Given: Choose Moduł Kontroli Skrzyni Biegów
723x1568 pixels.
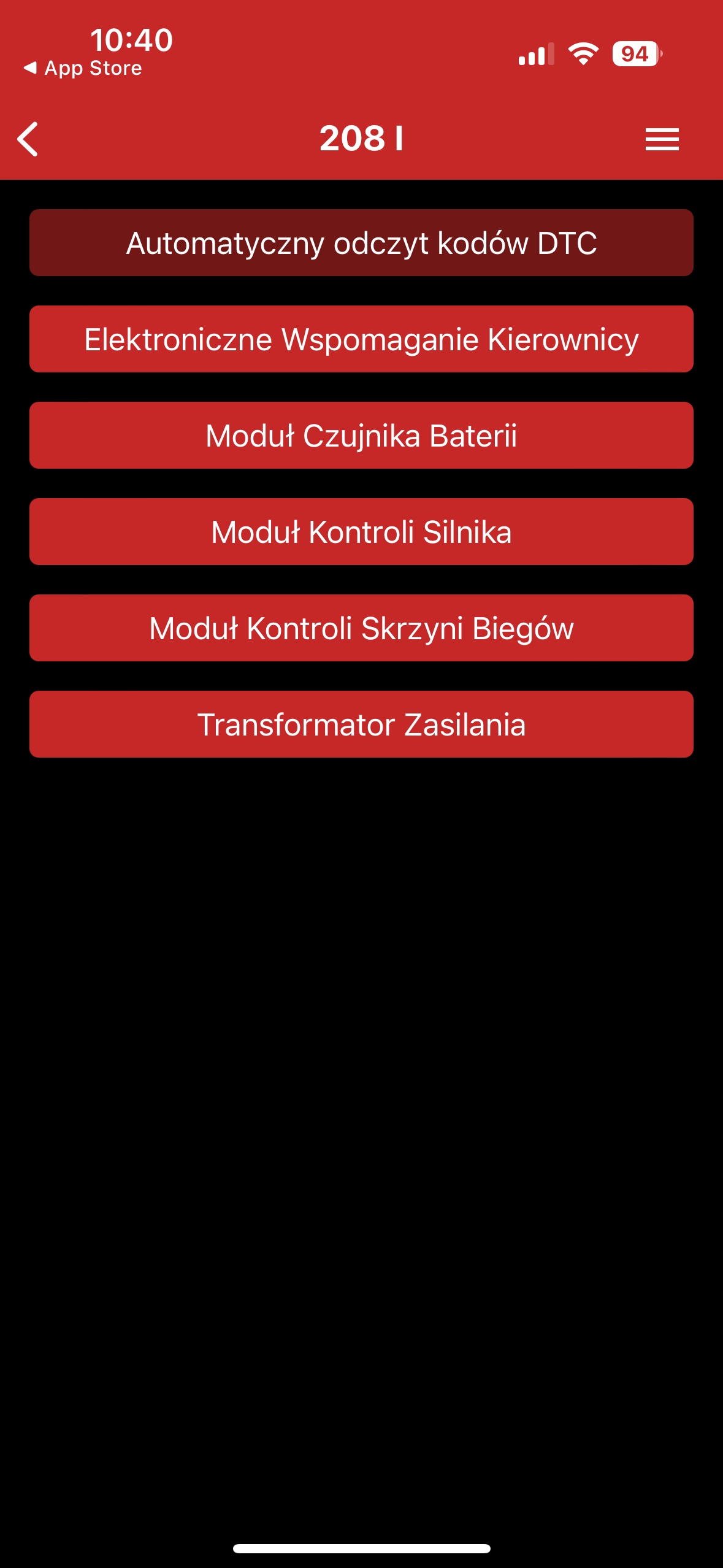Looking at the screenshot, I should pyautogui.click(x=361, y=628).
